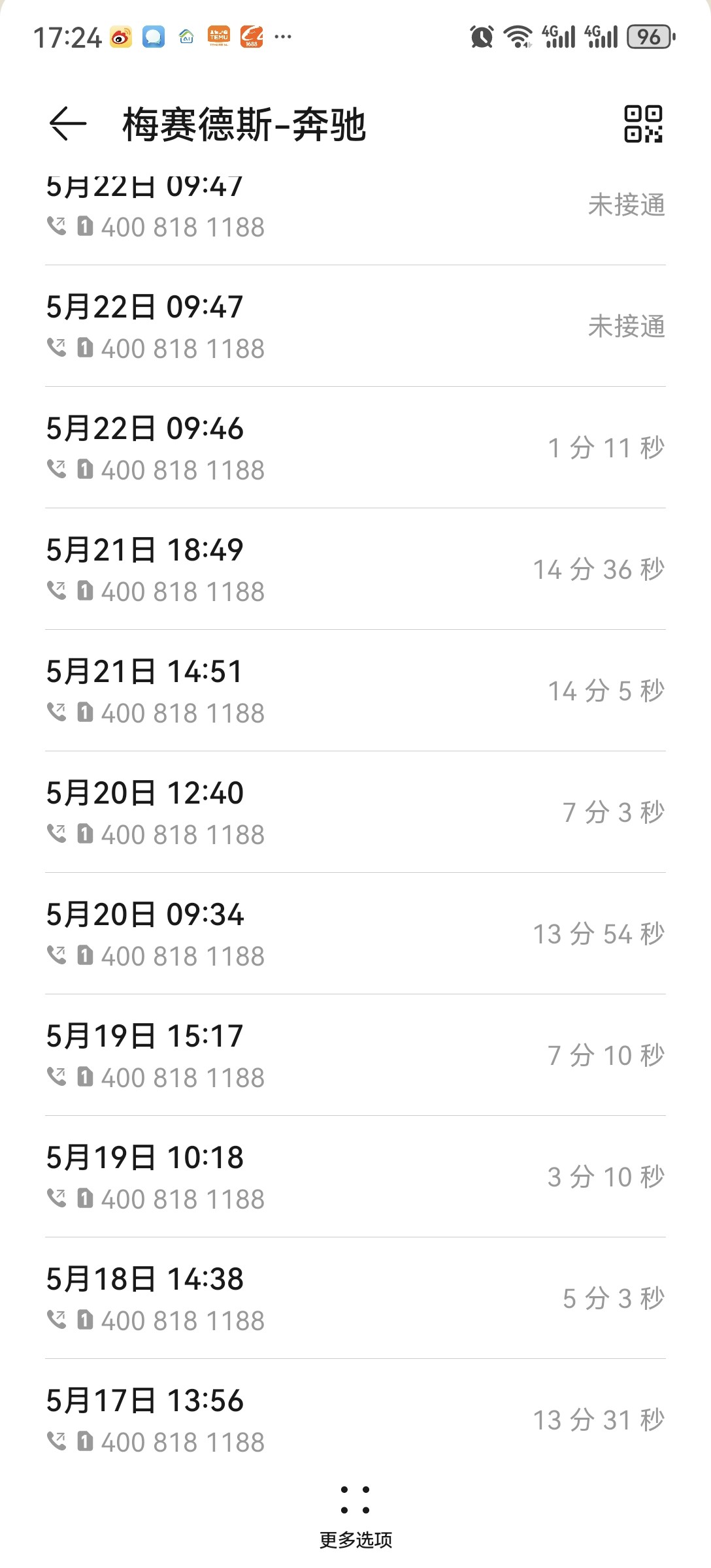Select the 5月18日 14:38 call record
This screenshot has width=711, height=1568.
(x=355, y=1298)
